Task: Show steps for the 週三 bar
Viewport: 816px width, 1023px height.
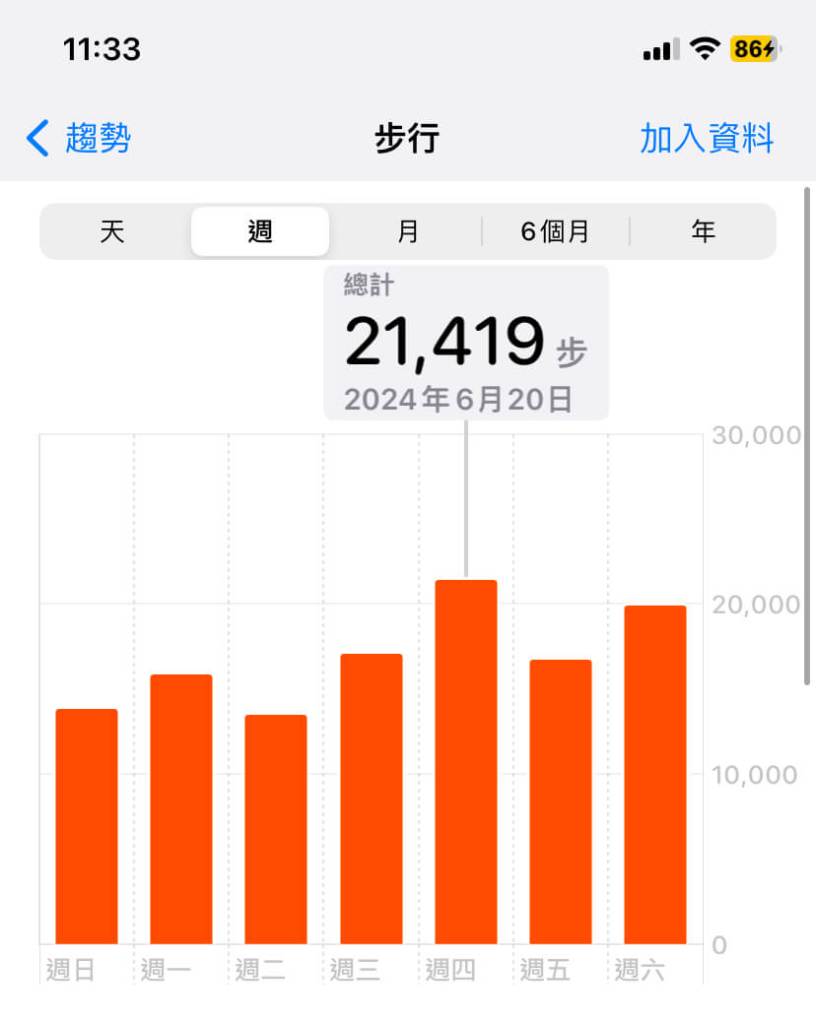Action: (371, 798)
